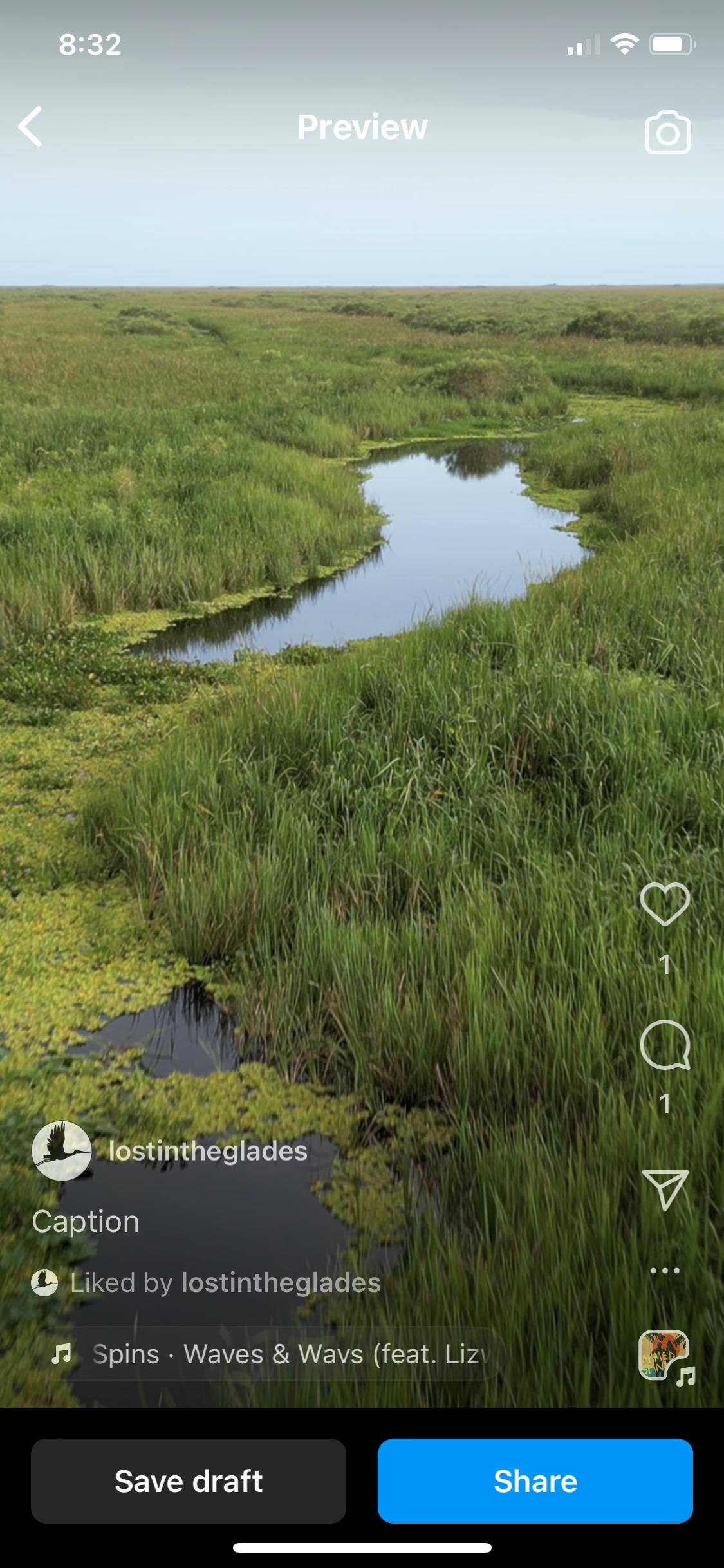This screenshot has height=1568, width=724.
Task: Tap the lostintheglades username
Action: (x=208, y=1151)
